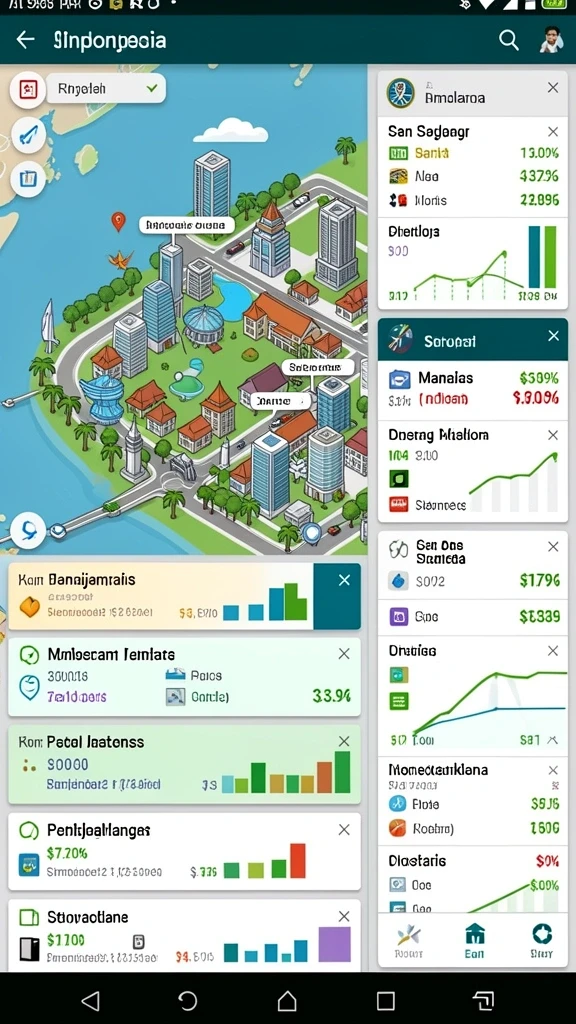
Task: Switch to the middle Eon tab
Action: point(475,940)
